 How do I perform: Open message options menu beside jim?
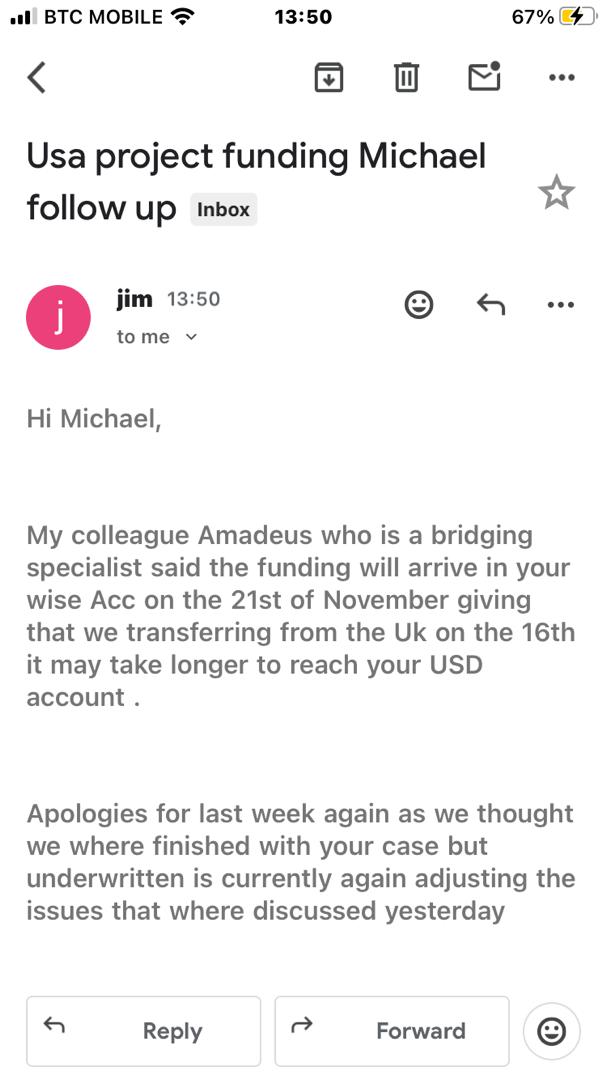click(562, 304)
